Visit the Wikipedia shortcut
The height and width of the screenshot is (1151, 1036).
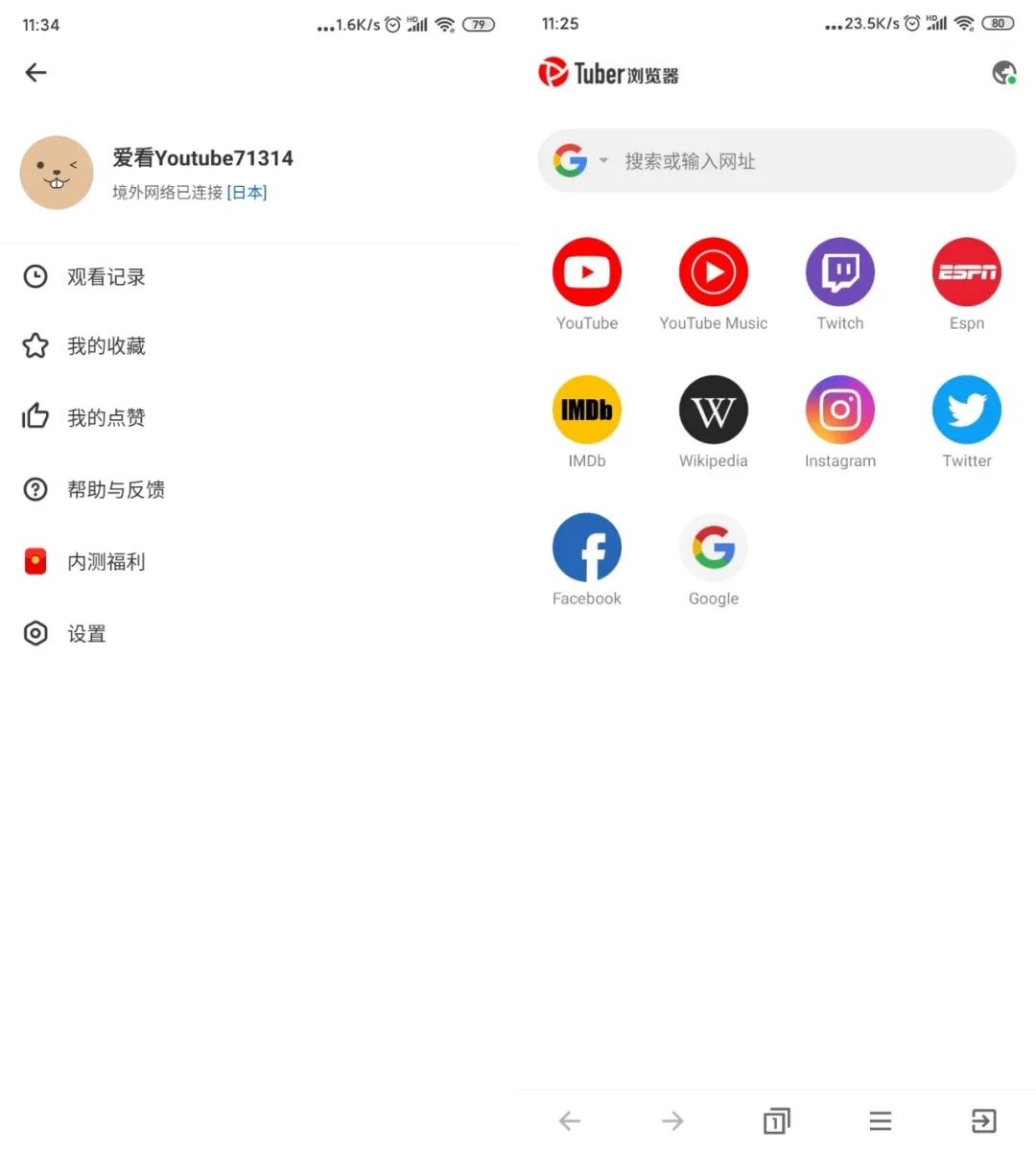tap(714, 410)
